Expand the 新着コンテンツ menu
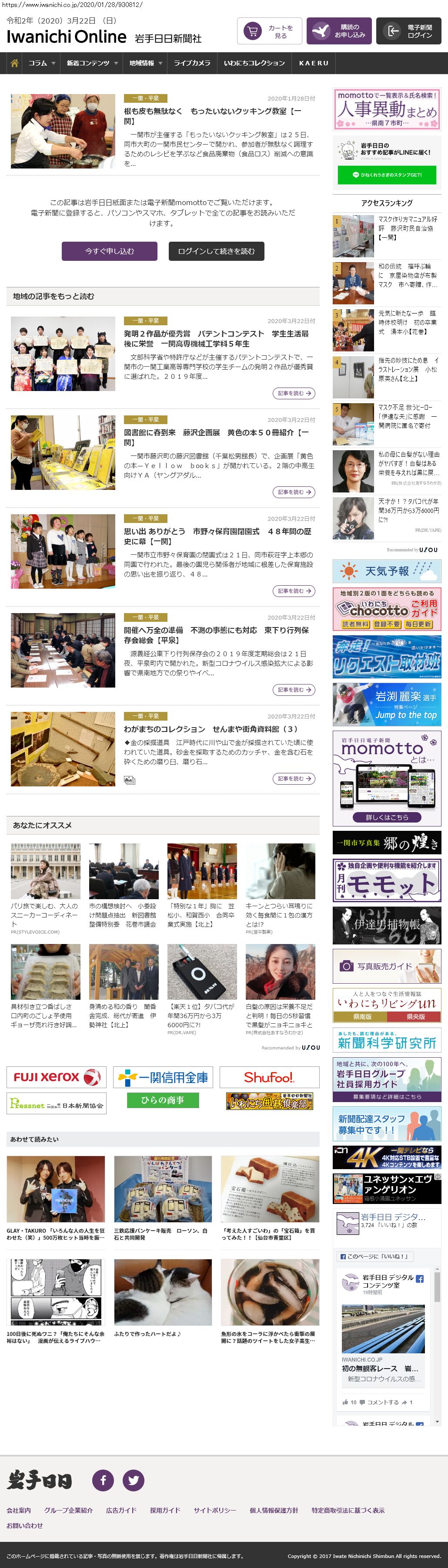This screenshot has height=1568, width=448. point(91,63)
